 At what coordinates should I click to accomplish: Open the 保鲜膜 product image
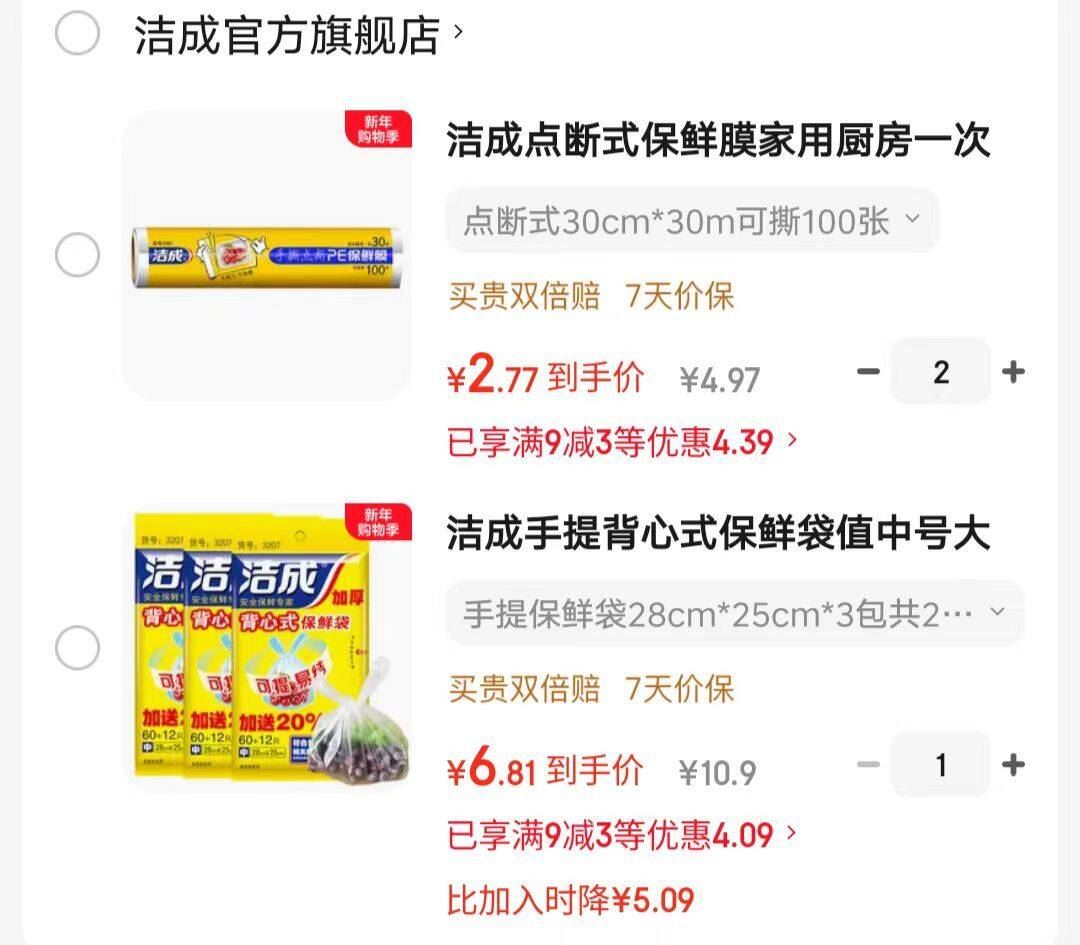coord(267,255)
